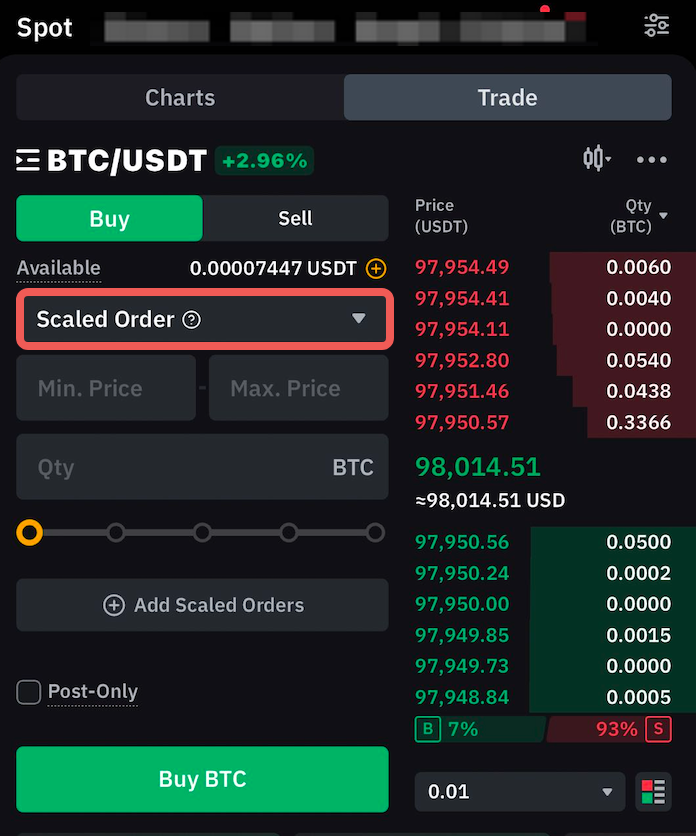Focus the Max. Price field
Image resolution: width=696 pixels, height=836 pixels.
pos(298,388)
